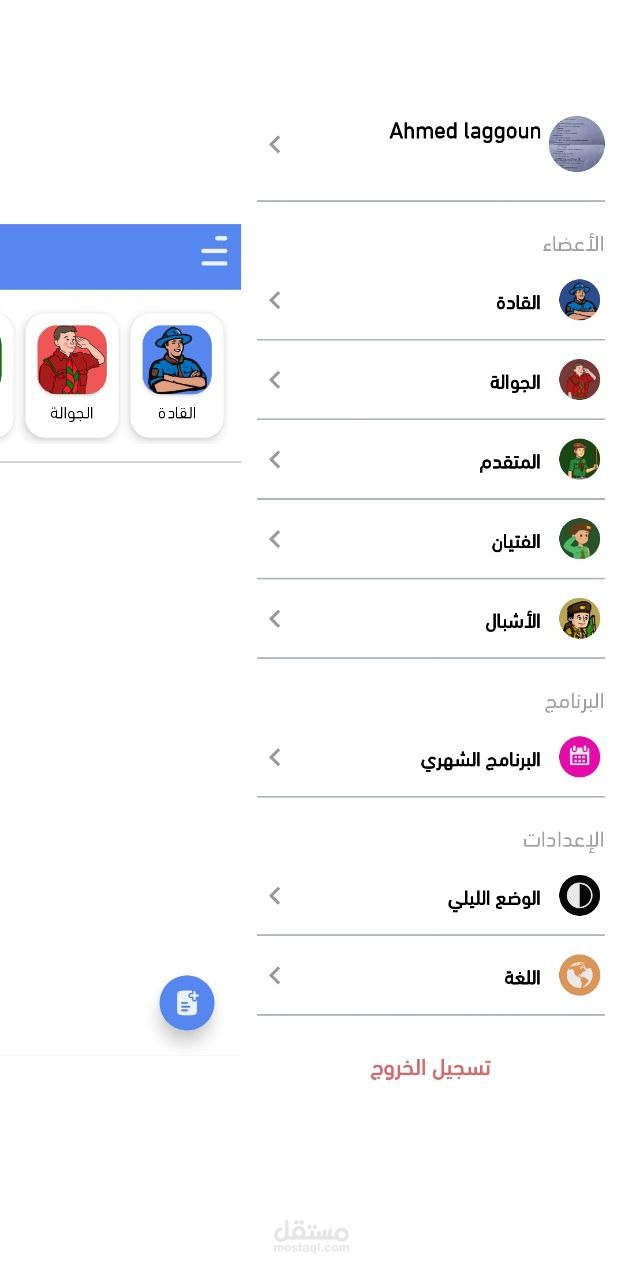Open the القادة card with blue scout
Image resolution: width=623 pixels, height=1280 pixels.
[x=177, y=375]
